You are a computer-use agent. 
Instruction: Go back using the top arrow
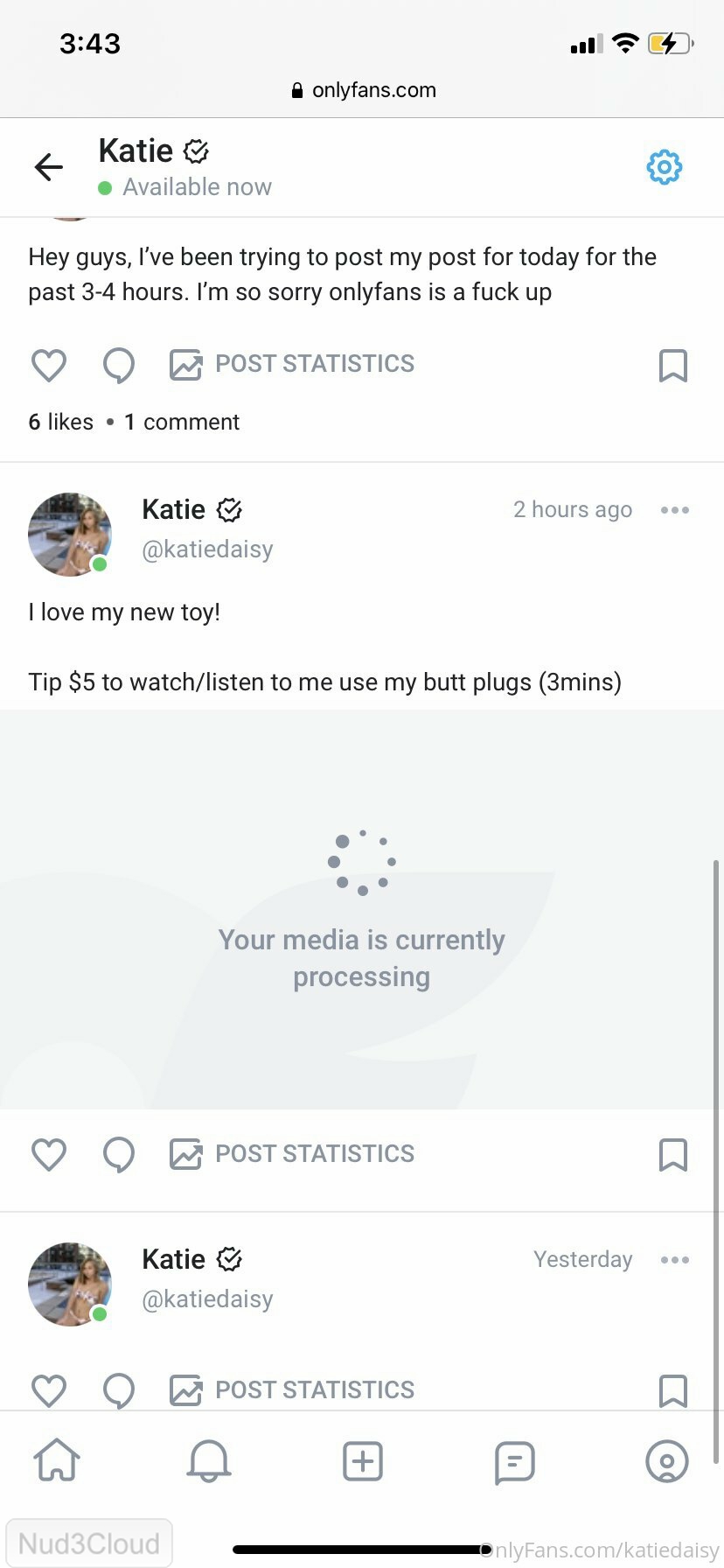[x=49, y=166]
